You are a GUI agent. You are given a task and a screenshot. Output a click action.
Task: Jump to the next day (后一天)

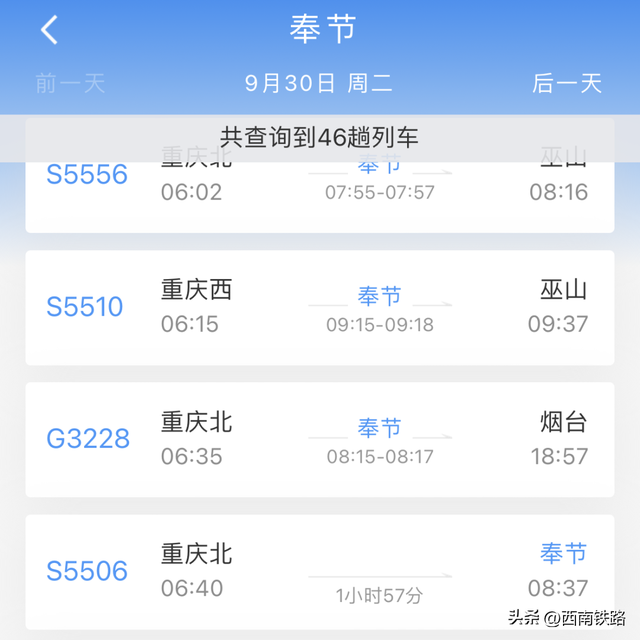tap(567, 84)
